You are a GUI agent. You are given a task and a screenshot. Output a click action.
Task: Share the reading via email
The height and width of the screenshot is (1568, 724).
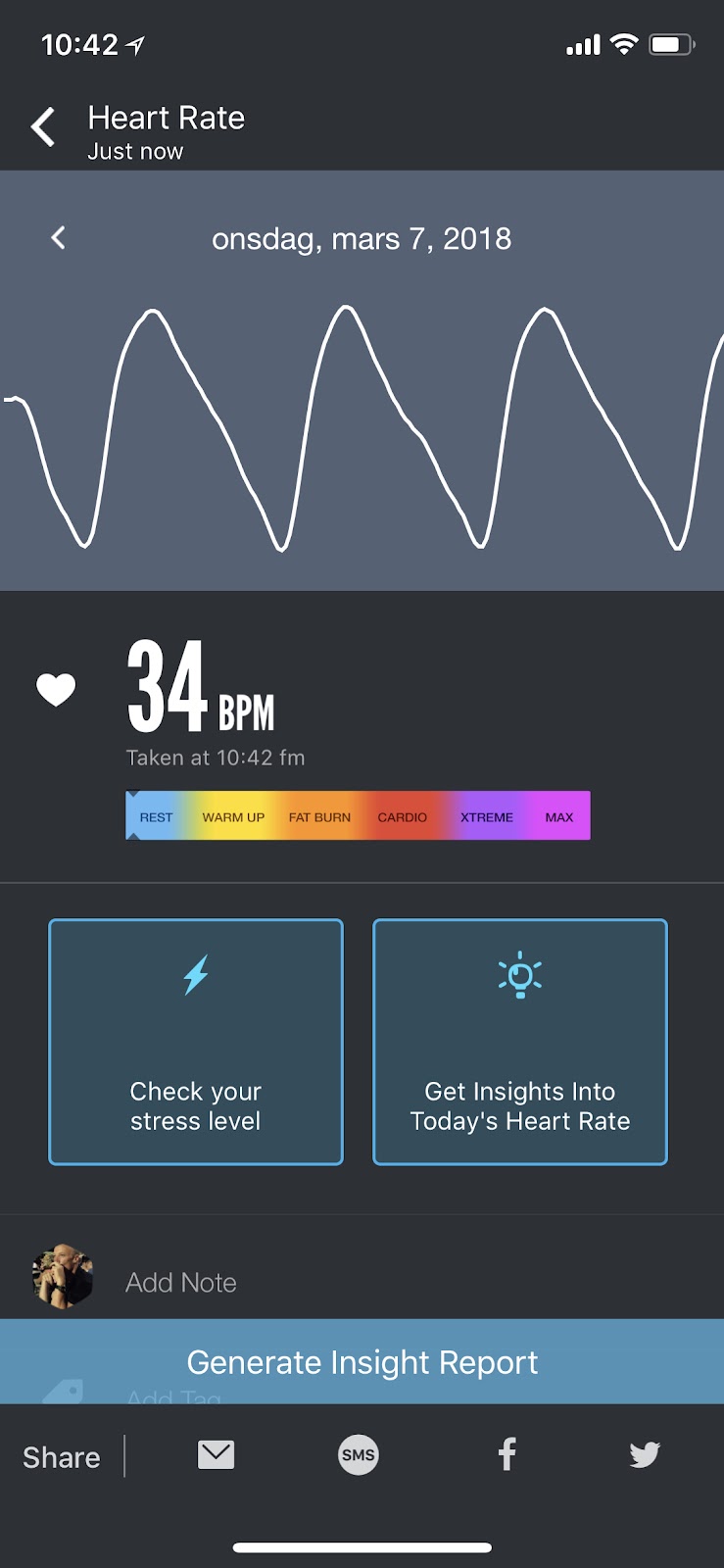pos(216,1454)
